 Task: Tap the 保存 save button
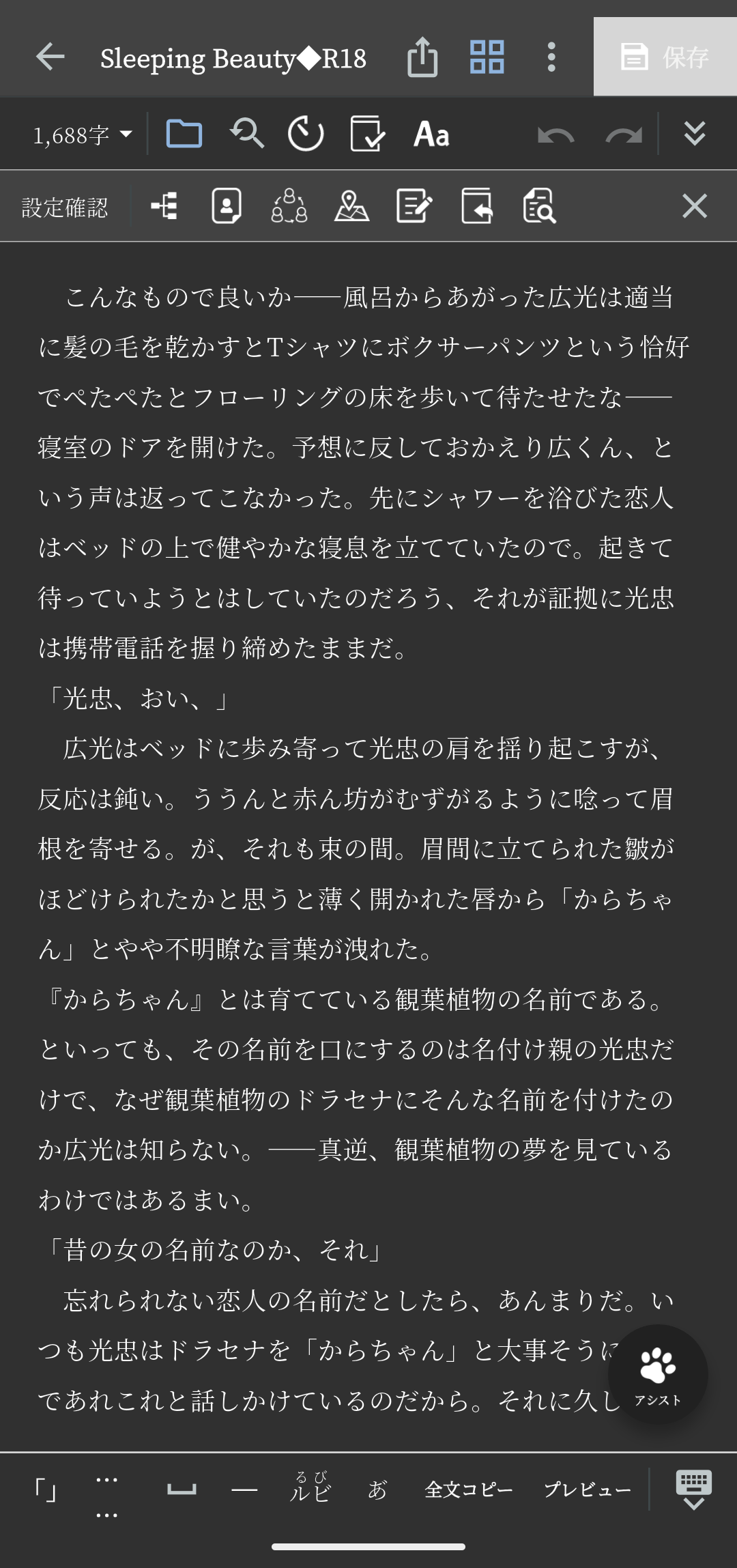[x=665, y=57]
